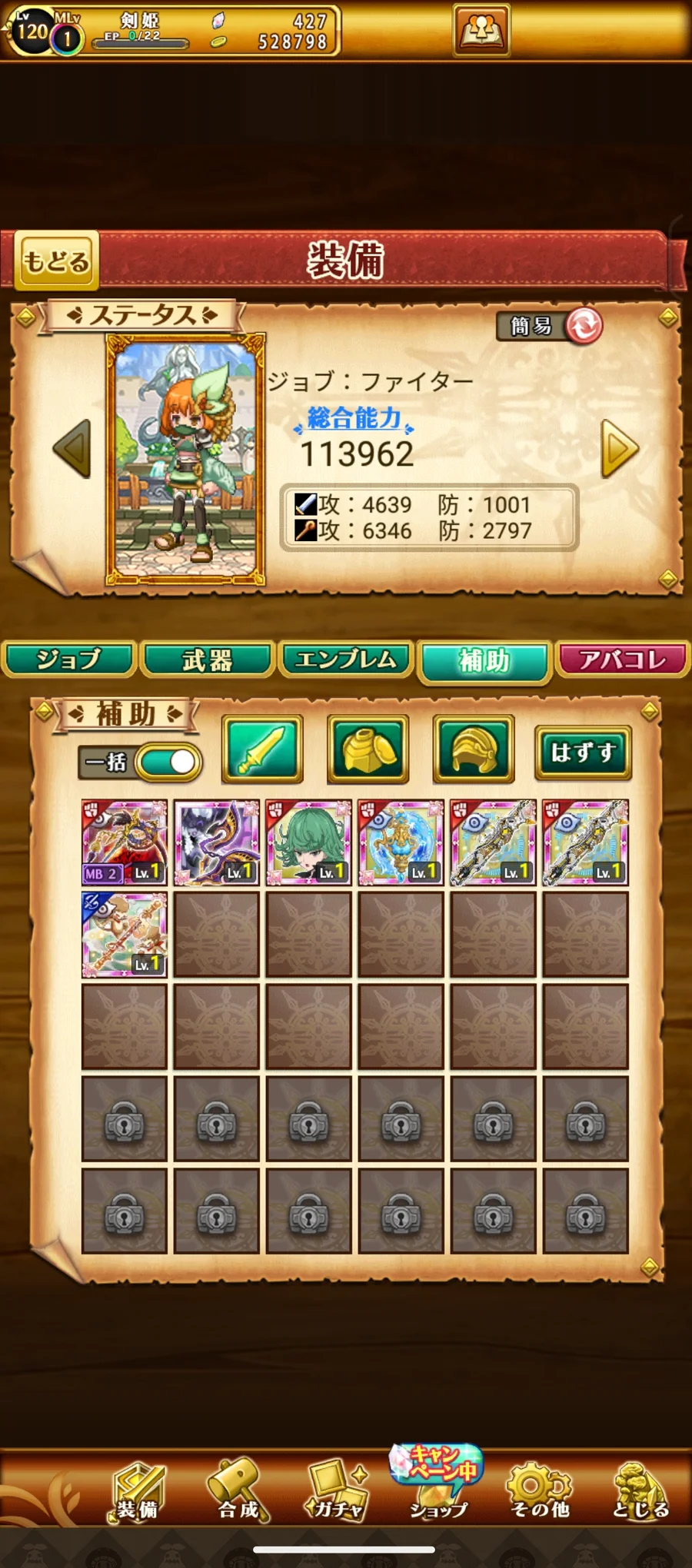The height and width of the screenshot is (1568, 692).
Task: Toggle the 簡易 simple view switch
Action: coord(583,326)
